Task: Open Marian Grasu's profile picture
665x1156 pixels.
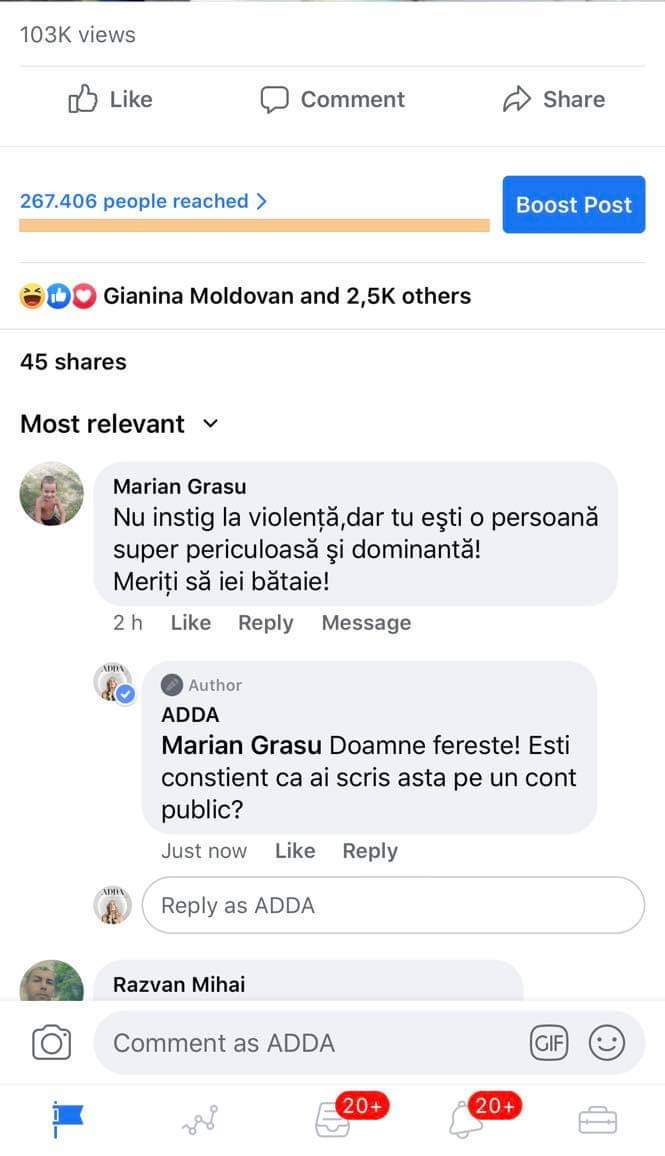Action: pos(52,494)
